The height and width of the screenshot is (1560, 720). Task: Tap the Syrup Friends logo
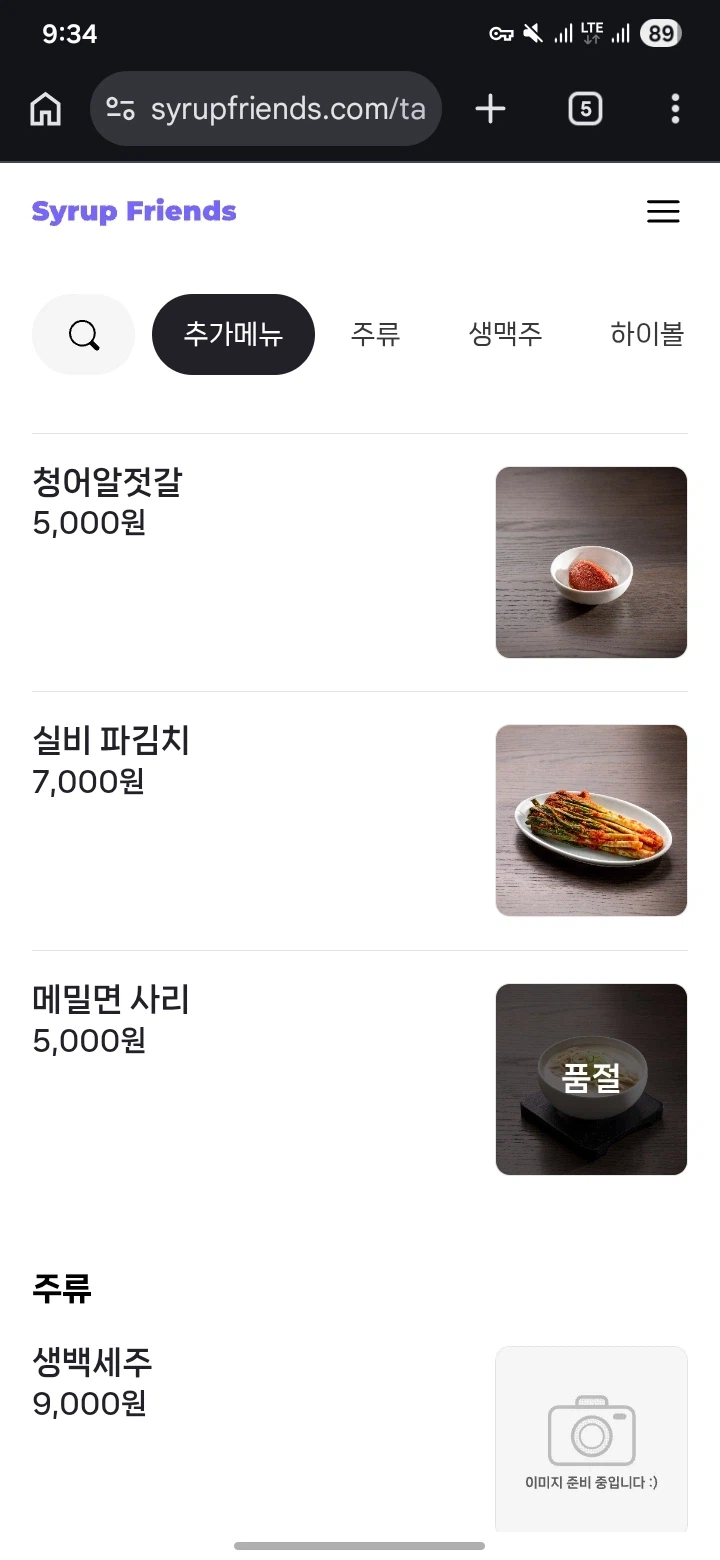134,211
